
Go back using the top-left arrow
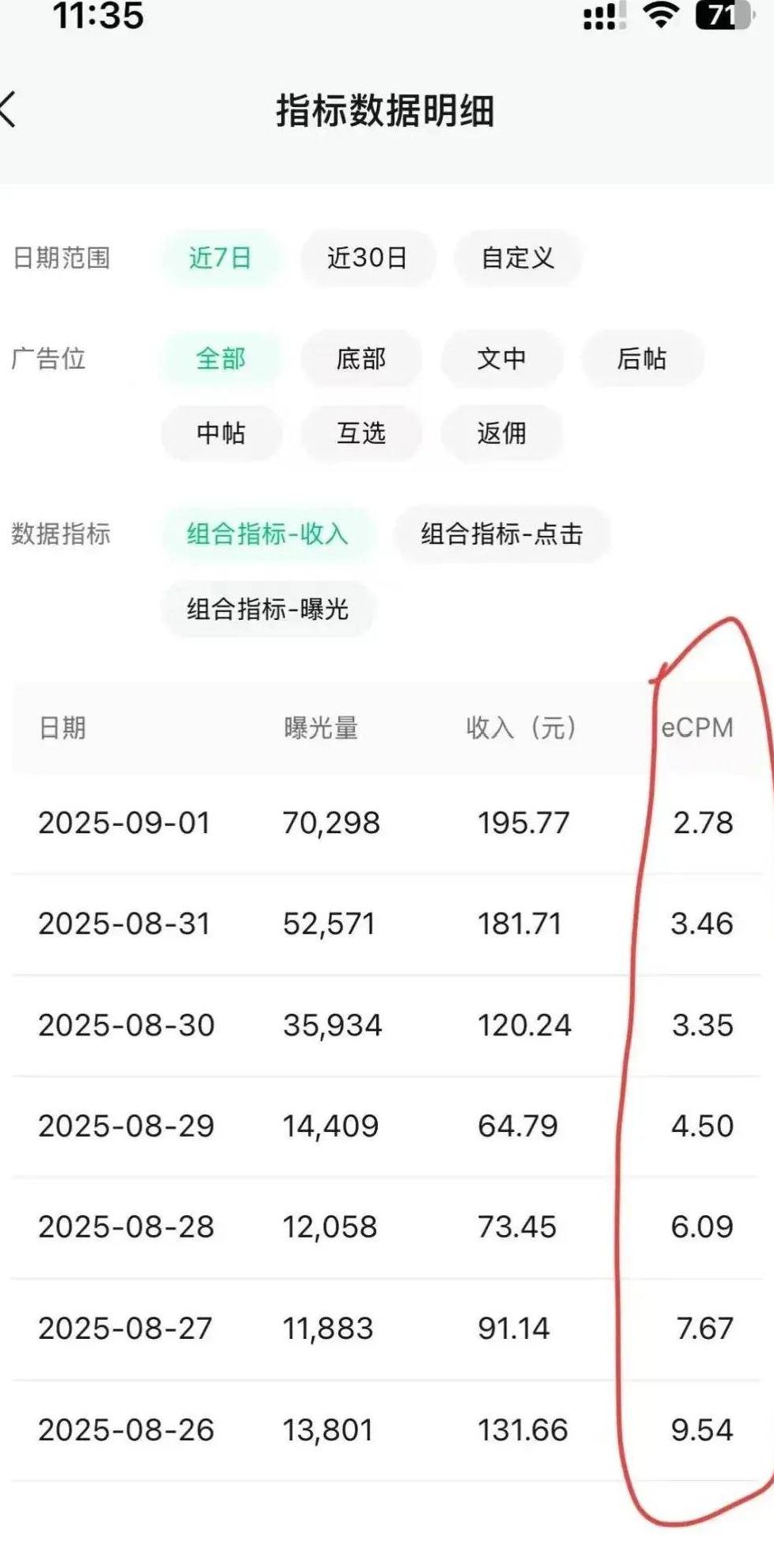(10, 109)
